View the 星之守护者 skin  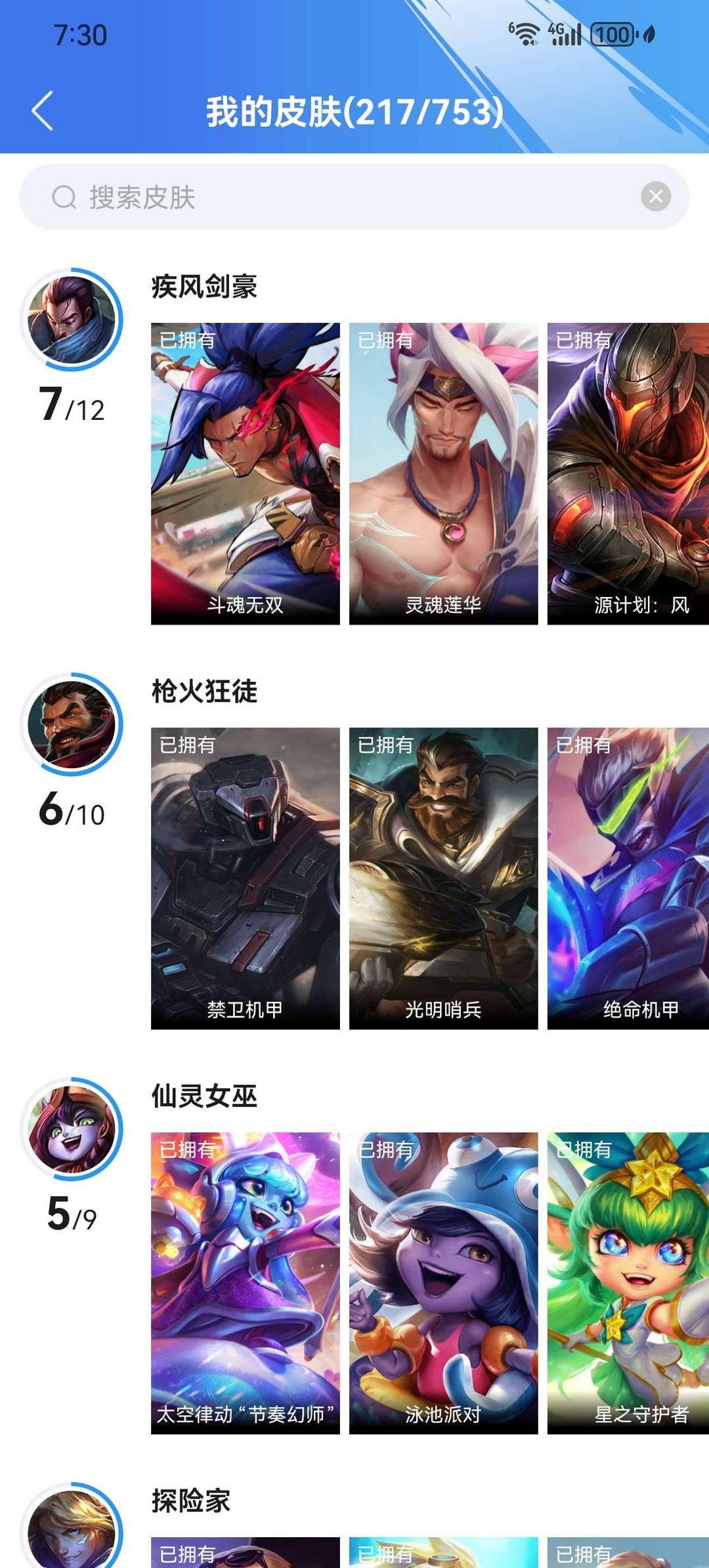coord(628,1283)
